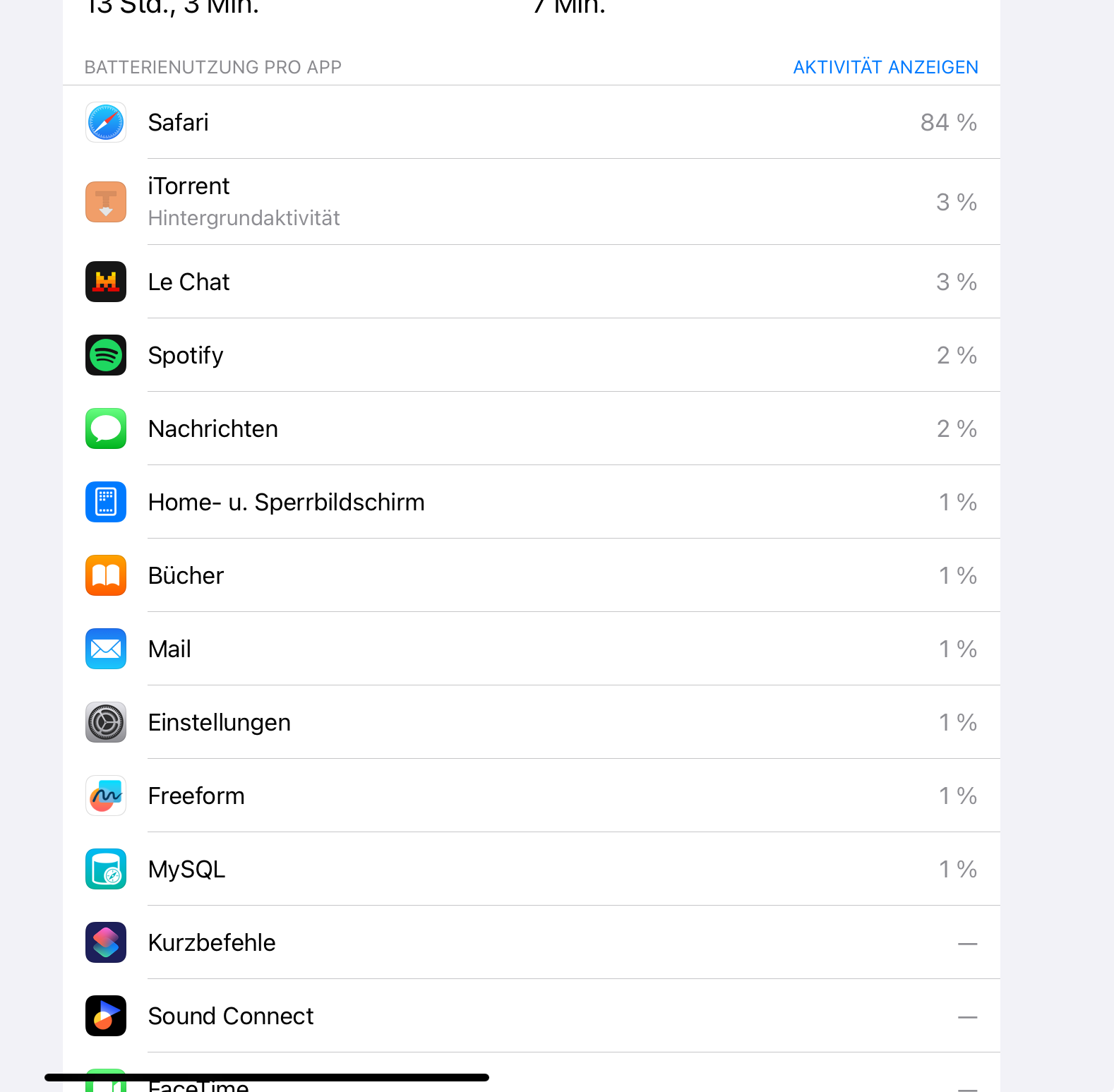This screenshot has height=1092, width=1114.
Task: Tap the Nachrichten row
Action: [531, 428]
